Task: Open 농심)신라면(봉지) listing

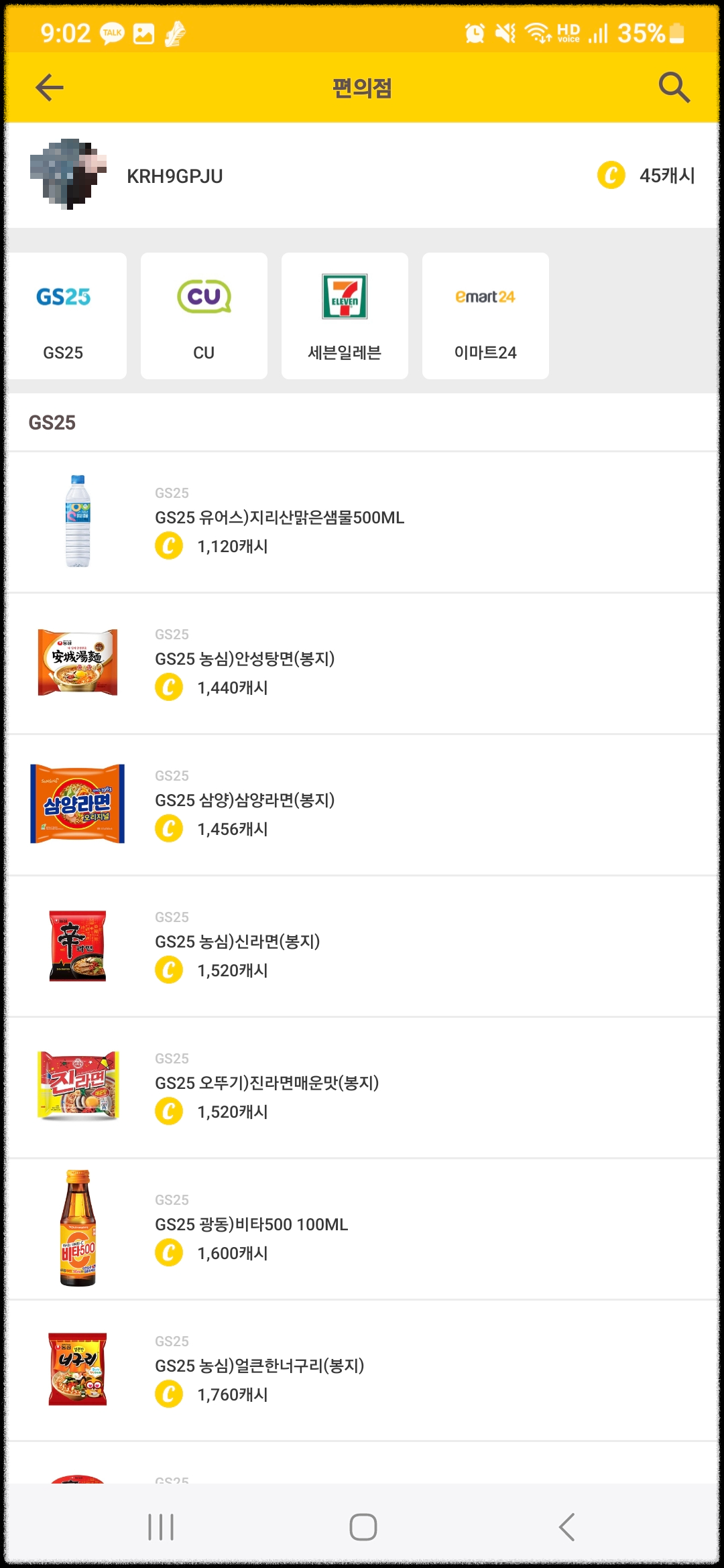Action: tap(362, 946)
